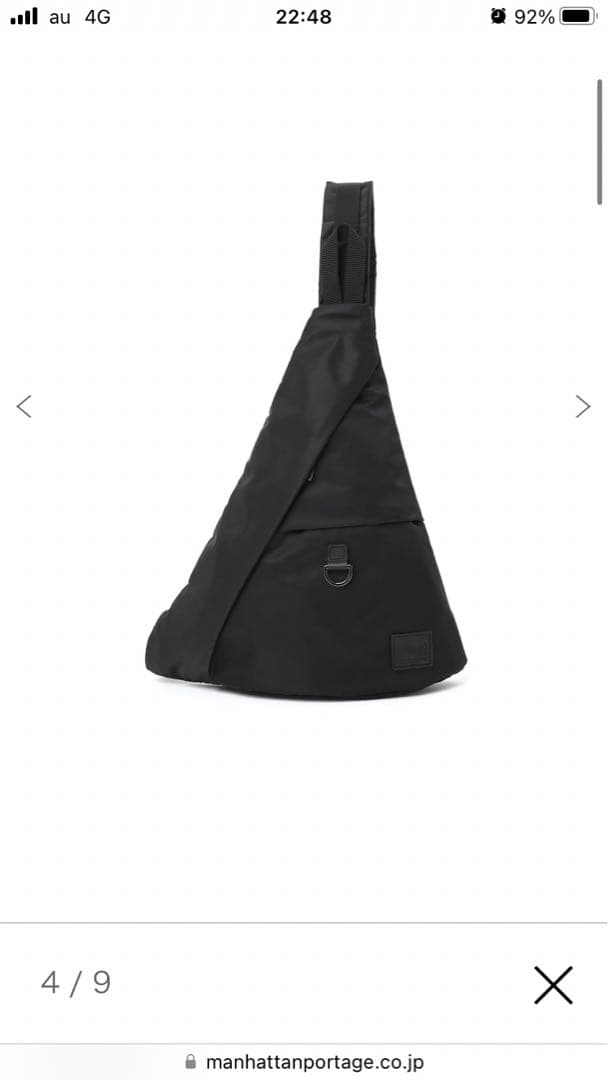Show the next product image
The height and width of the screenshot is (1080, 608).
(583, 406)
